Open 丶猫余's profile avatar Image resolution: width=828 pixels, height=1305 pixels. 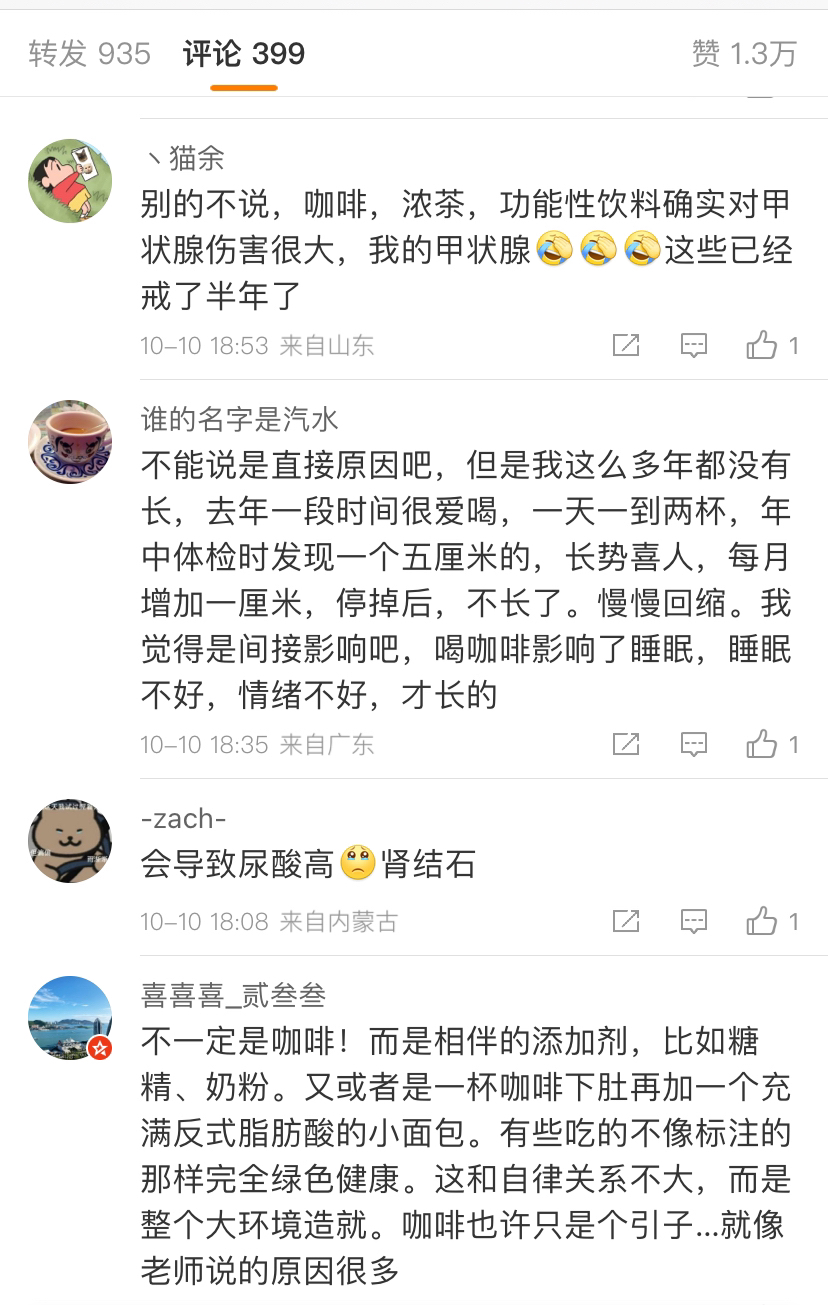tap(70, 181)
